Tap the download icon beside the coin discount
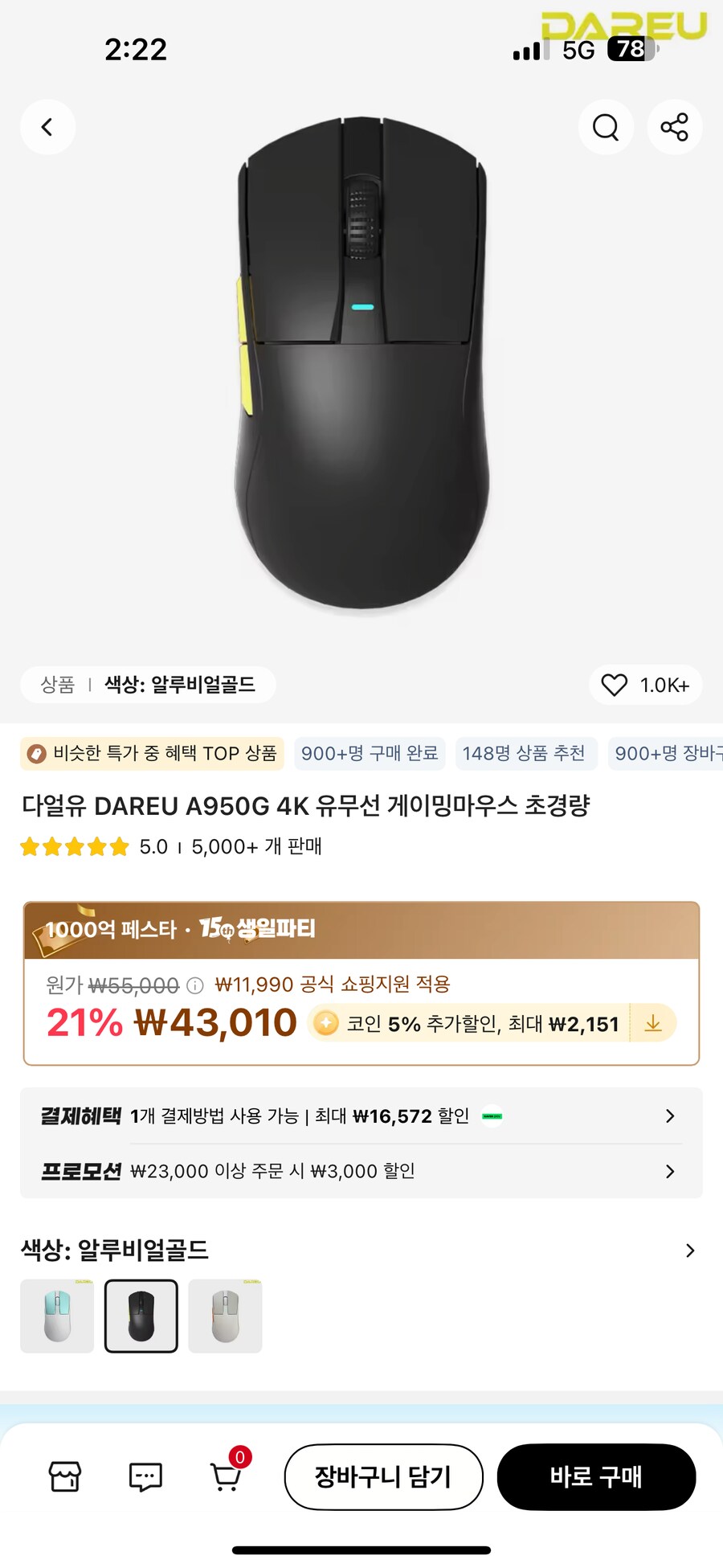Screen dimensions: 723x1568 tap(655, 1023)
